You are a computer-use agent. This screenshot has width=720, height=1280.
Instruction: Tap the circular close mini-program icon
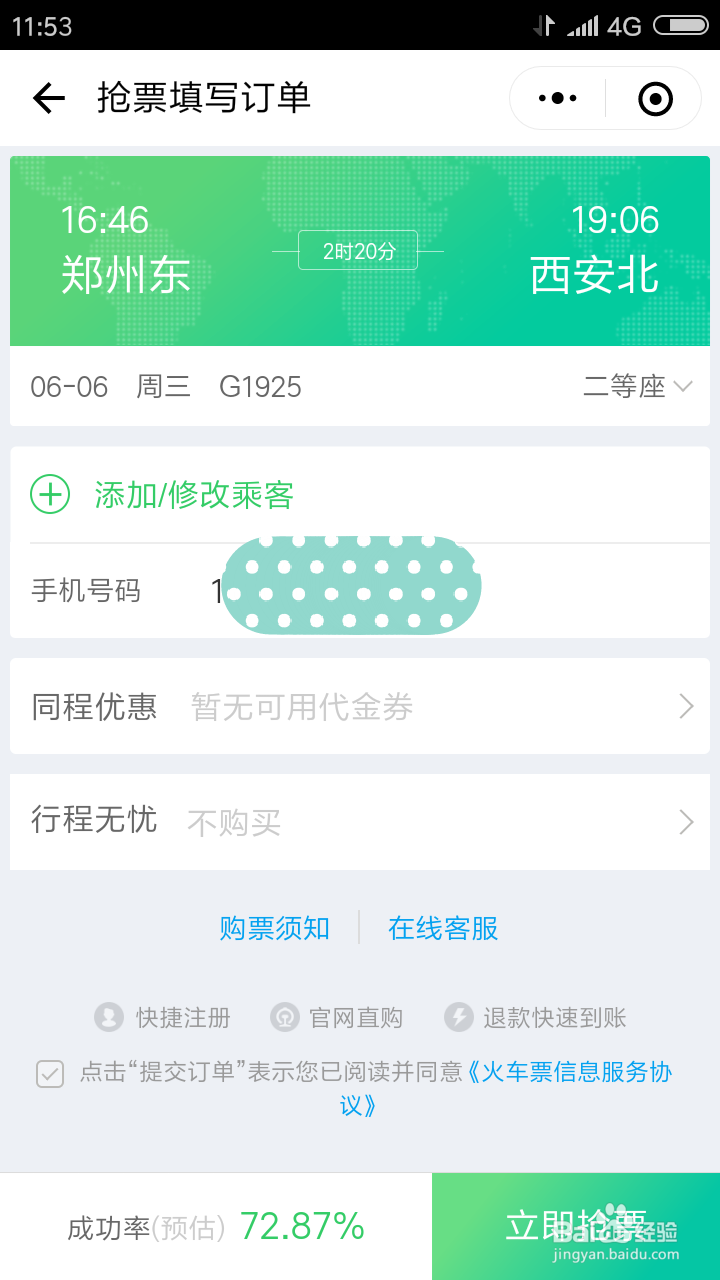654,98
